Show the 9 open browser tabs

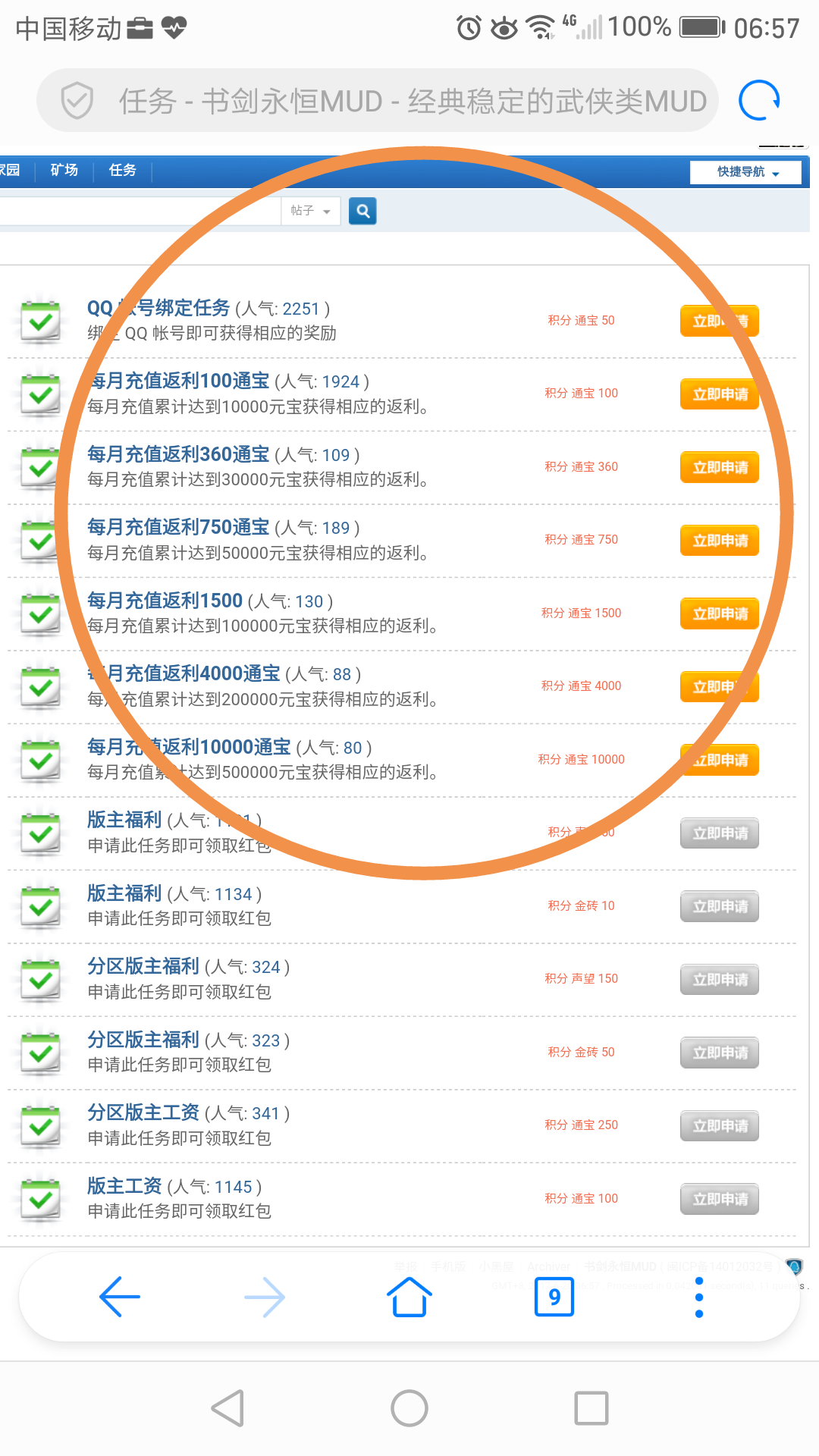(x=554, y=1297)
